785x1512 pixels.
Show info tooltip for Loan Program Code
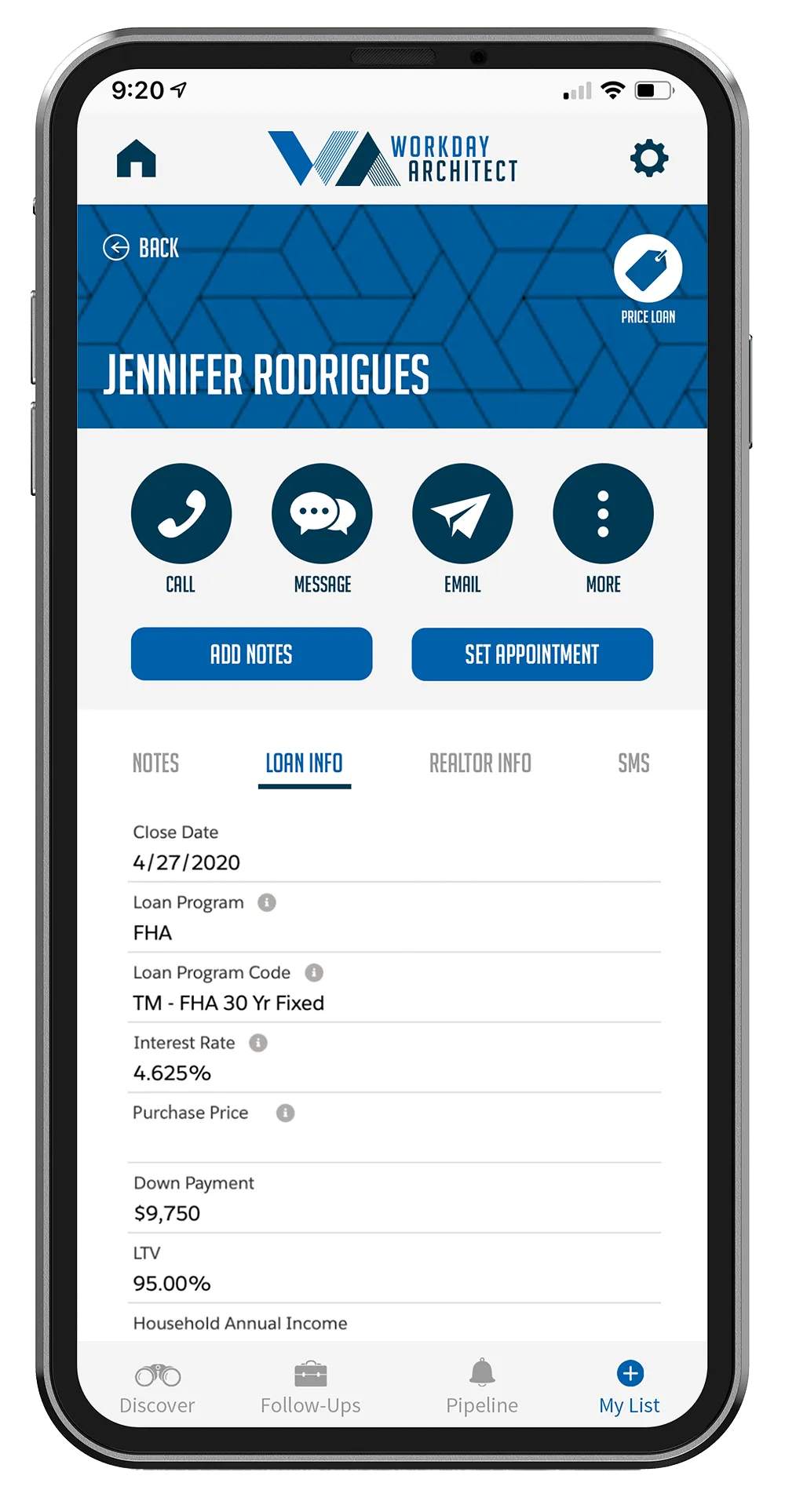pyautogui.click(x=314, y=973)
